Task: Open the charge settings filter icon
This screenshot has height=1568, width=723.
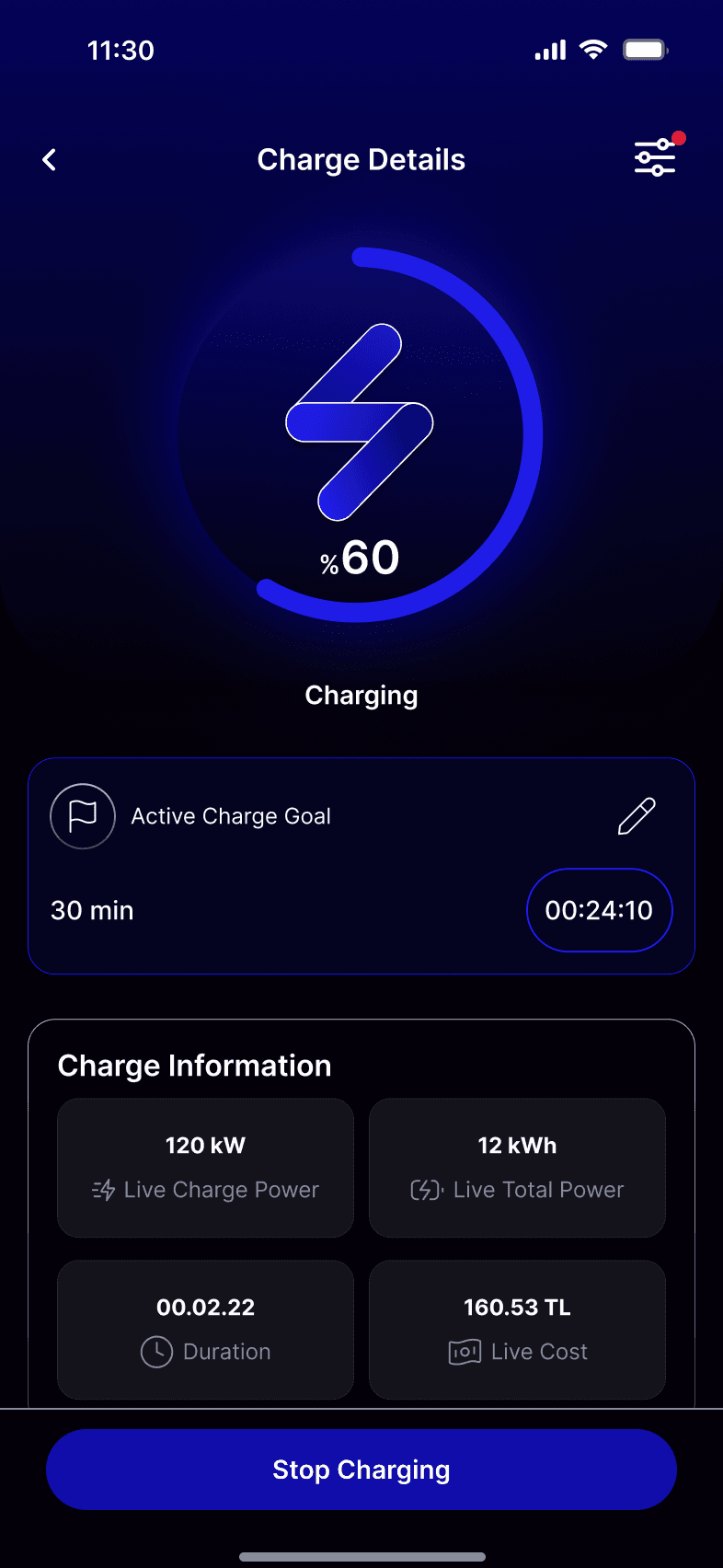Action: coord(655,158)
